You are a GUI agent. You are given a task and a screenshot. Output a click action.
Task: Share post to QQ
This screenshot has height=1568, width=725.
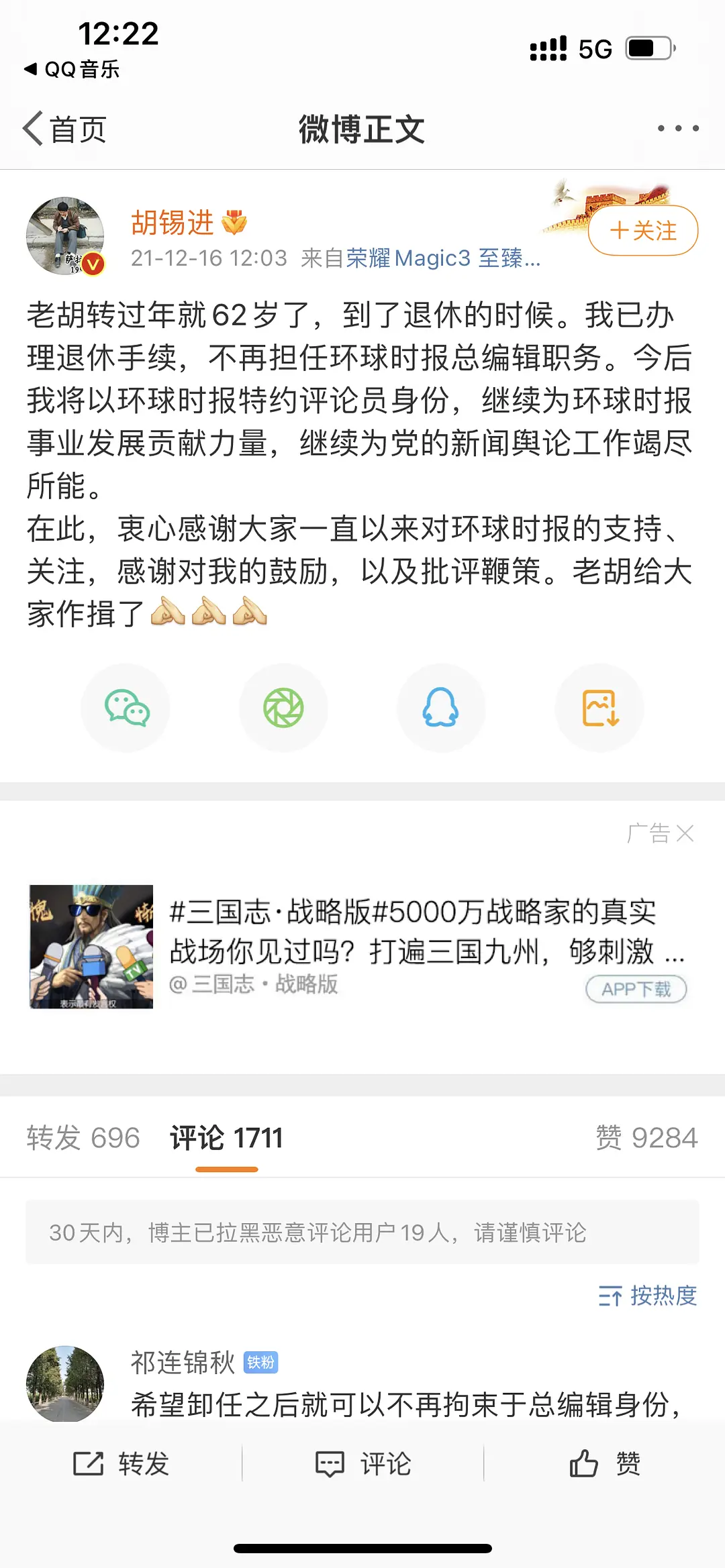[441, 708]
